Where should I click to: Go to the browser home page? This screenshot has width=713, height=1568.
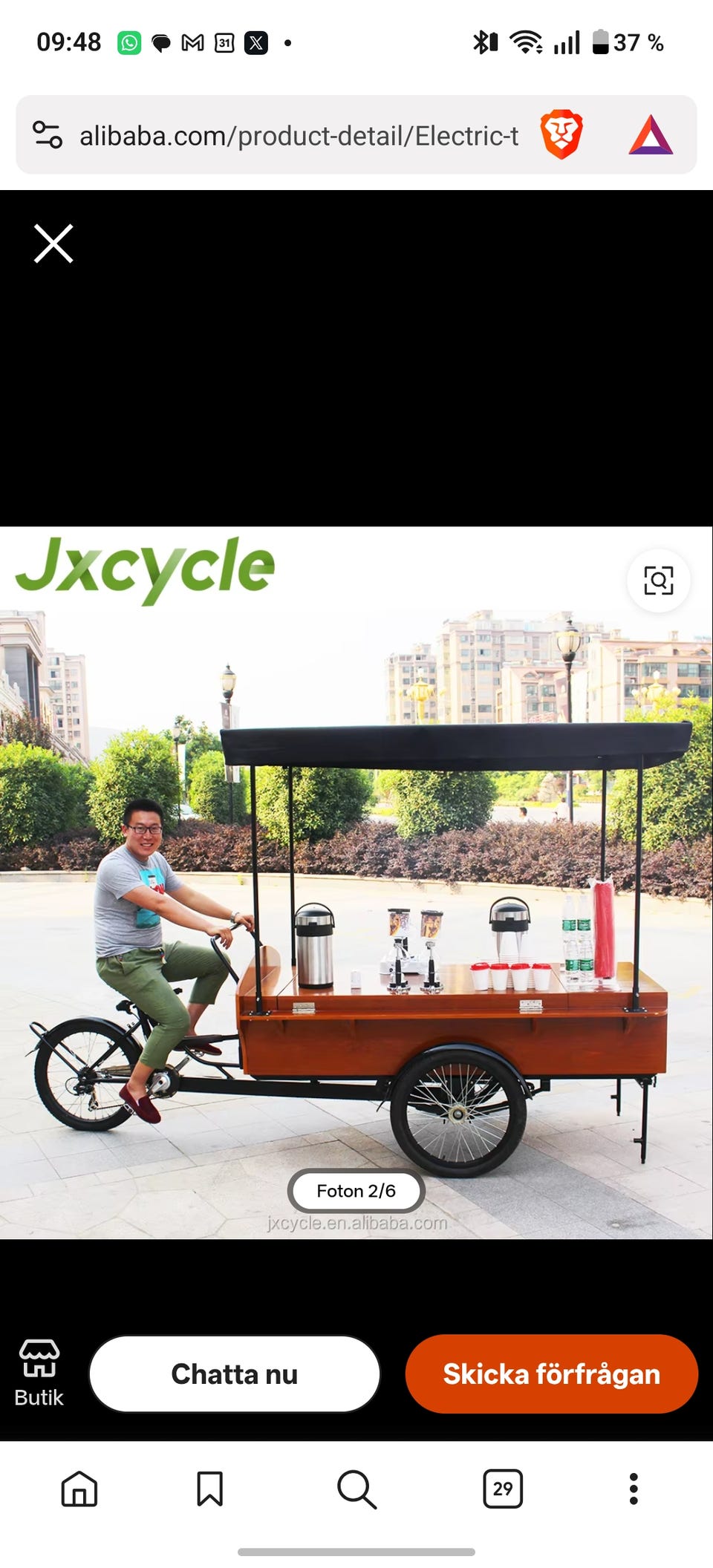click(x=79, y=1489)
